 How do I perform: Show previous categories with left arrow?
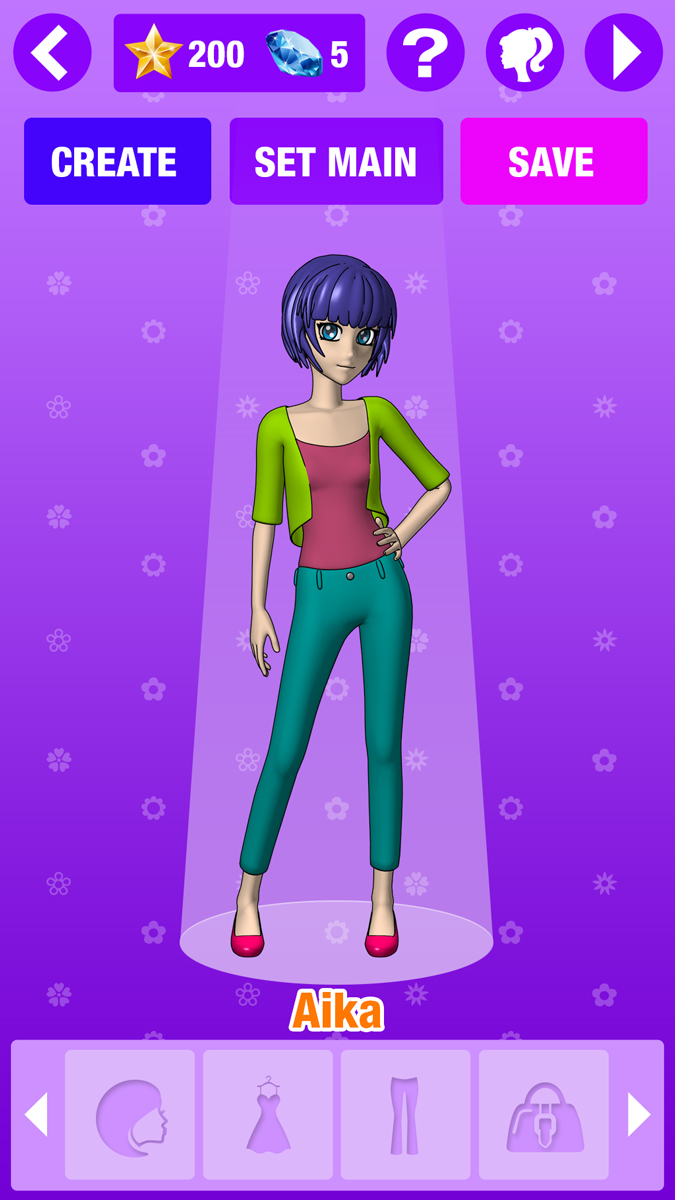pos(36,1114)
